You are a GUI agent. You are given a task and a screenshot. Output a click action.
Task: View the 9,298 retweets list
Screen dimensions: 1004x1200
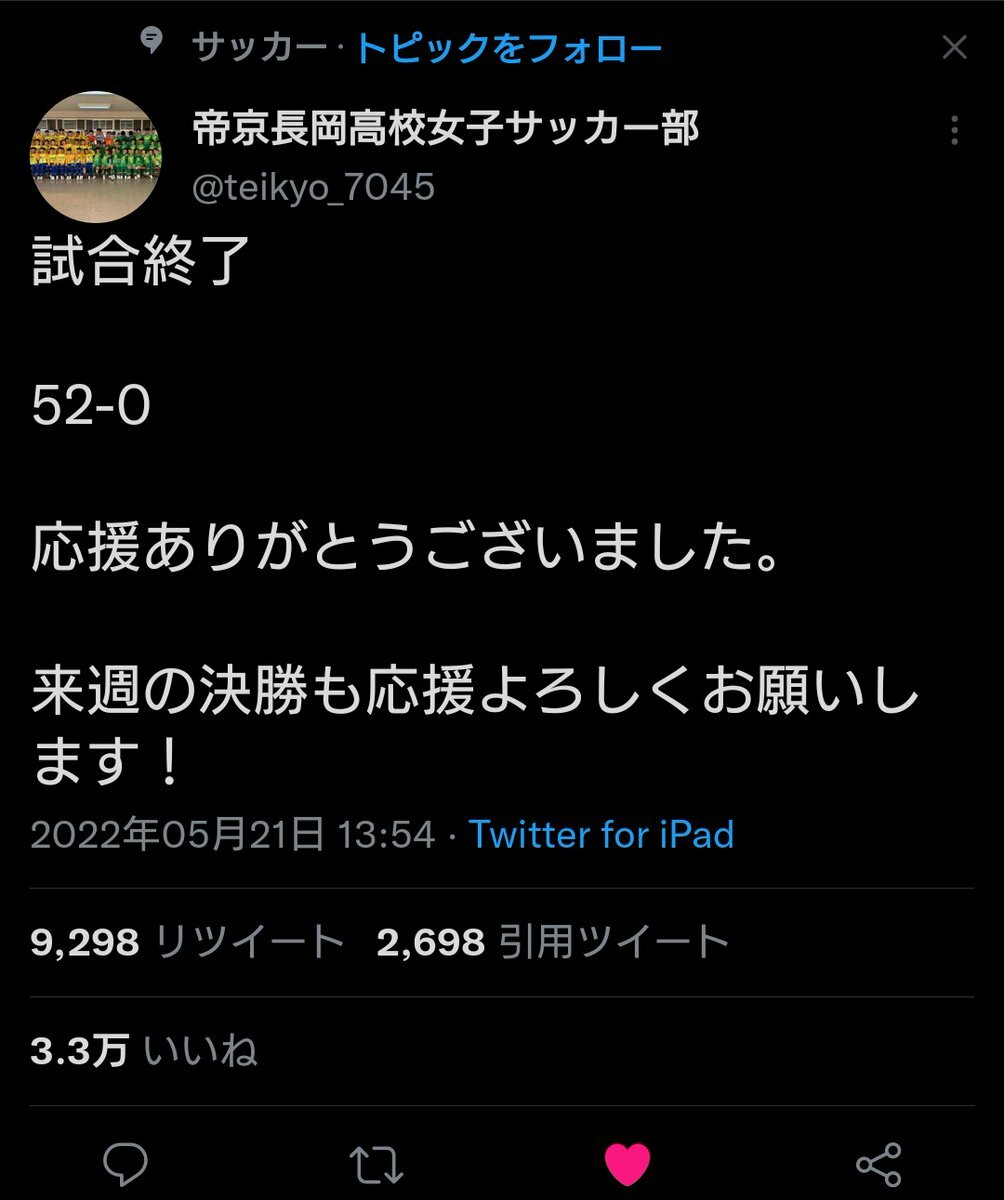tap(187, 942)
